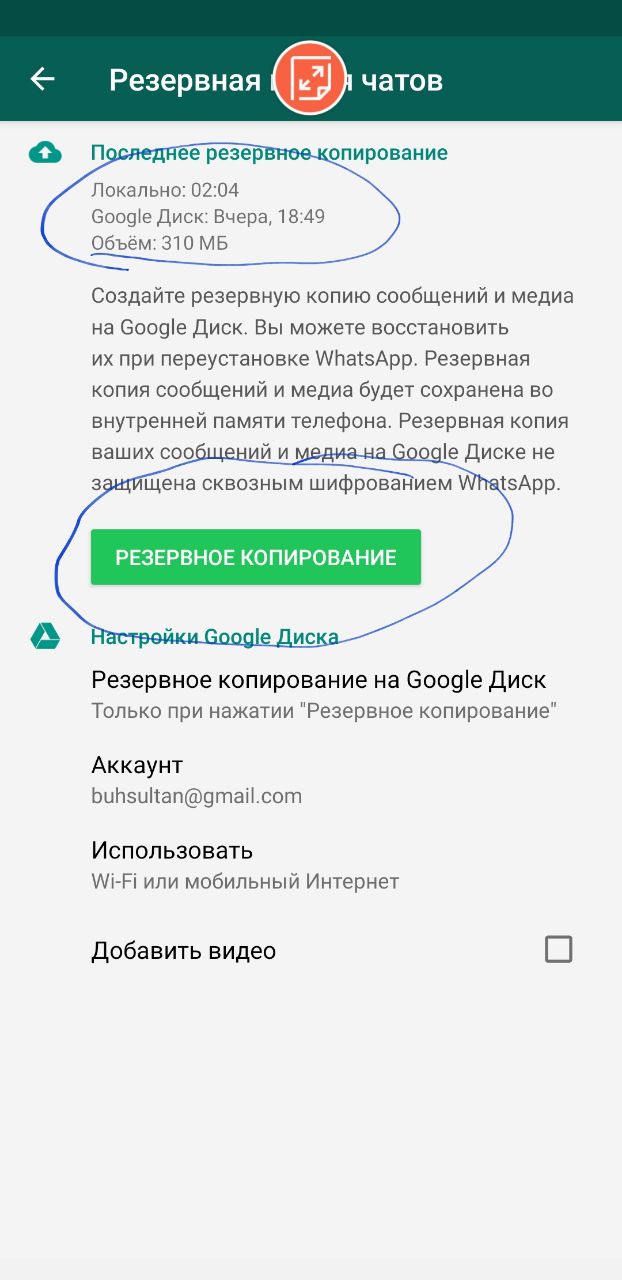Go back from chat backup screen
The height and width of the screenshot is (1280, 622).
(x=42, y=79)
